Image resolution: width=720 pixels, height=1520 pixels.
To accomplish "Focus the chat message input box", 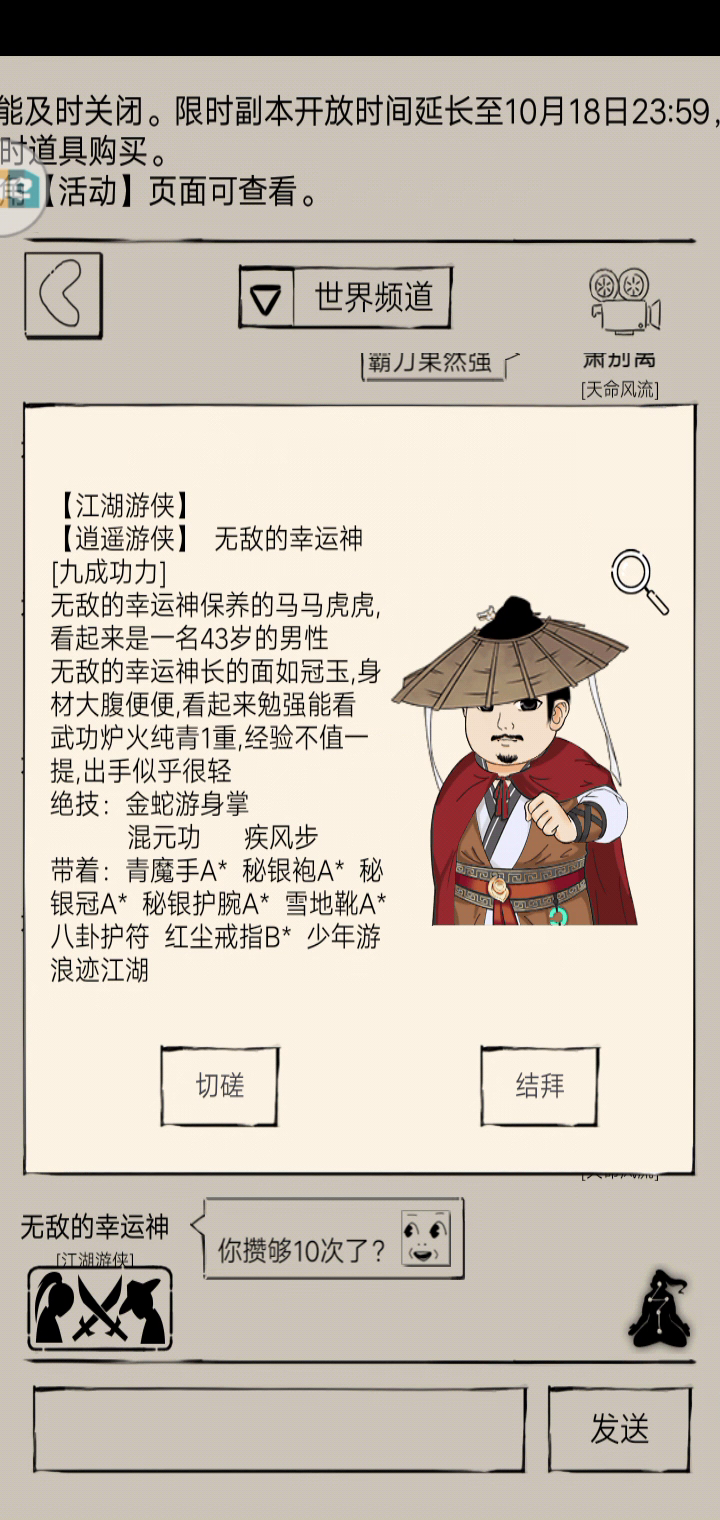I will (279, 1429).
